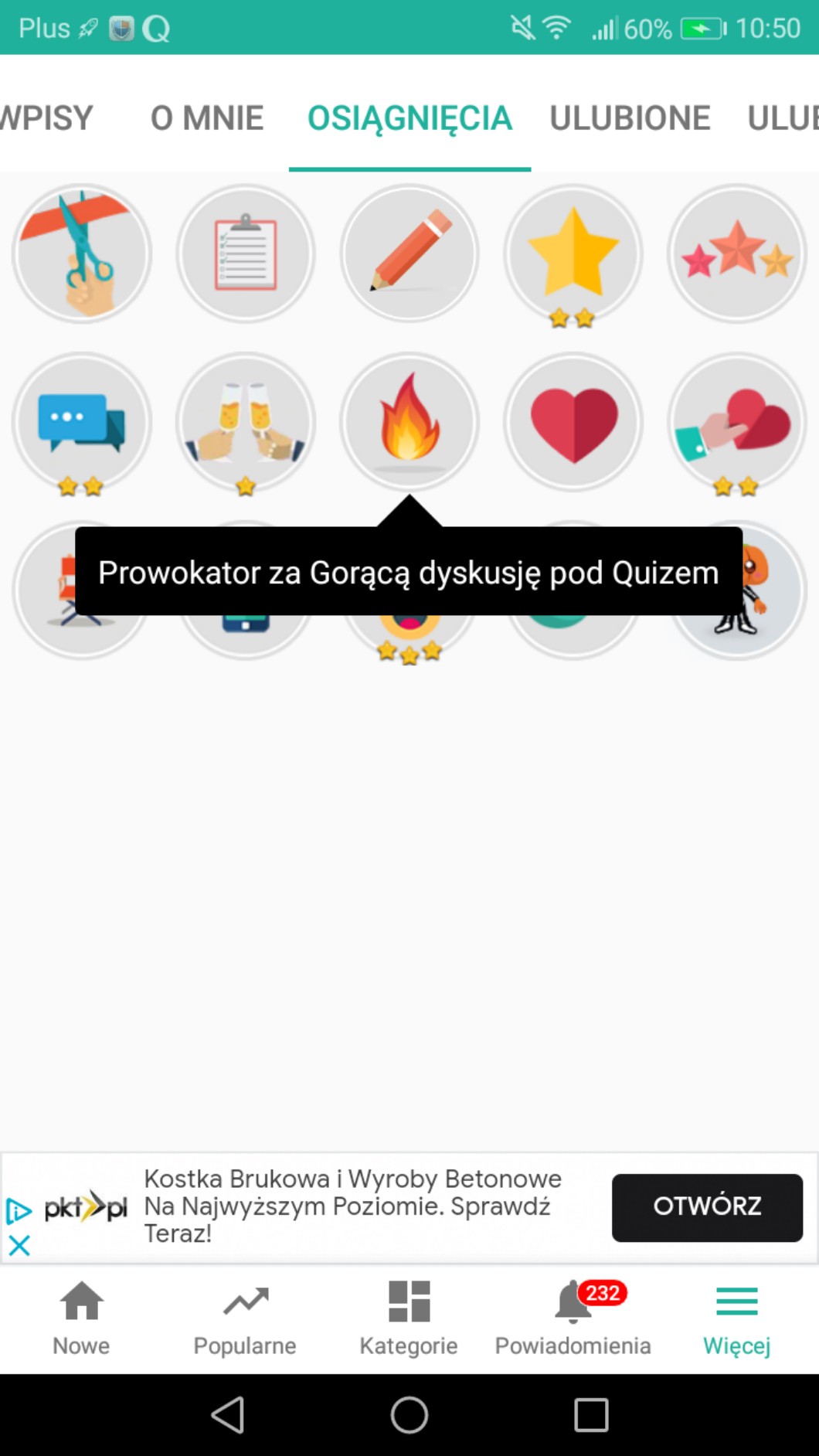This screenshot has width=819, height=1456.
Task: Open the OTWÓRZ ad button
Action: click(707, 1207)
